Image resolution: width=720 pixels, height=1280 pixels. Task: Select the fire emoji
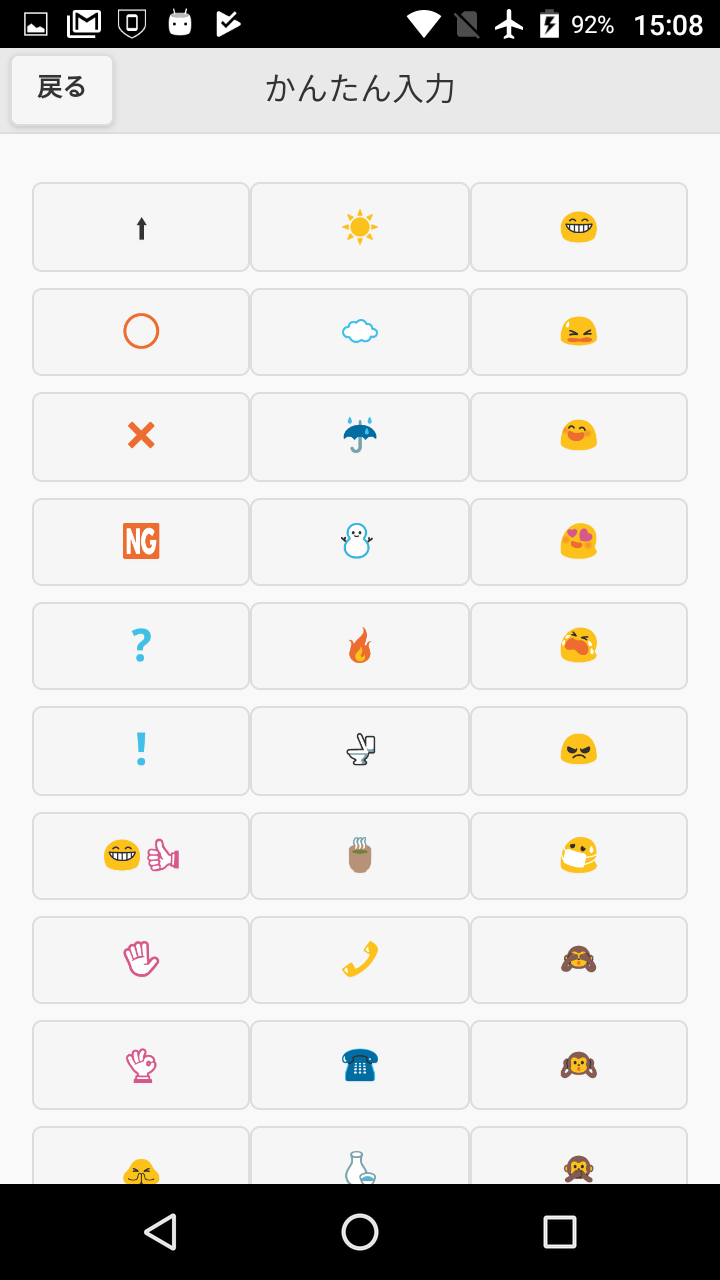pos(360,646)
